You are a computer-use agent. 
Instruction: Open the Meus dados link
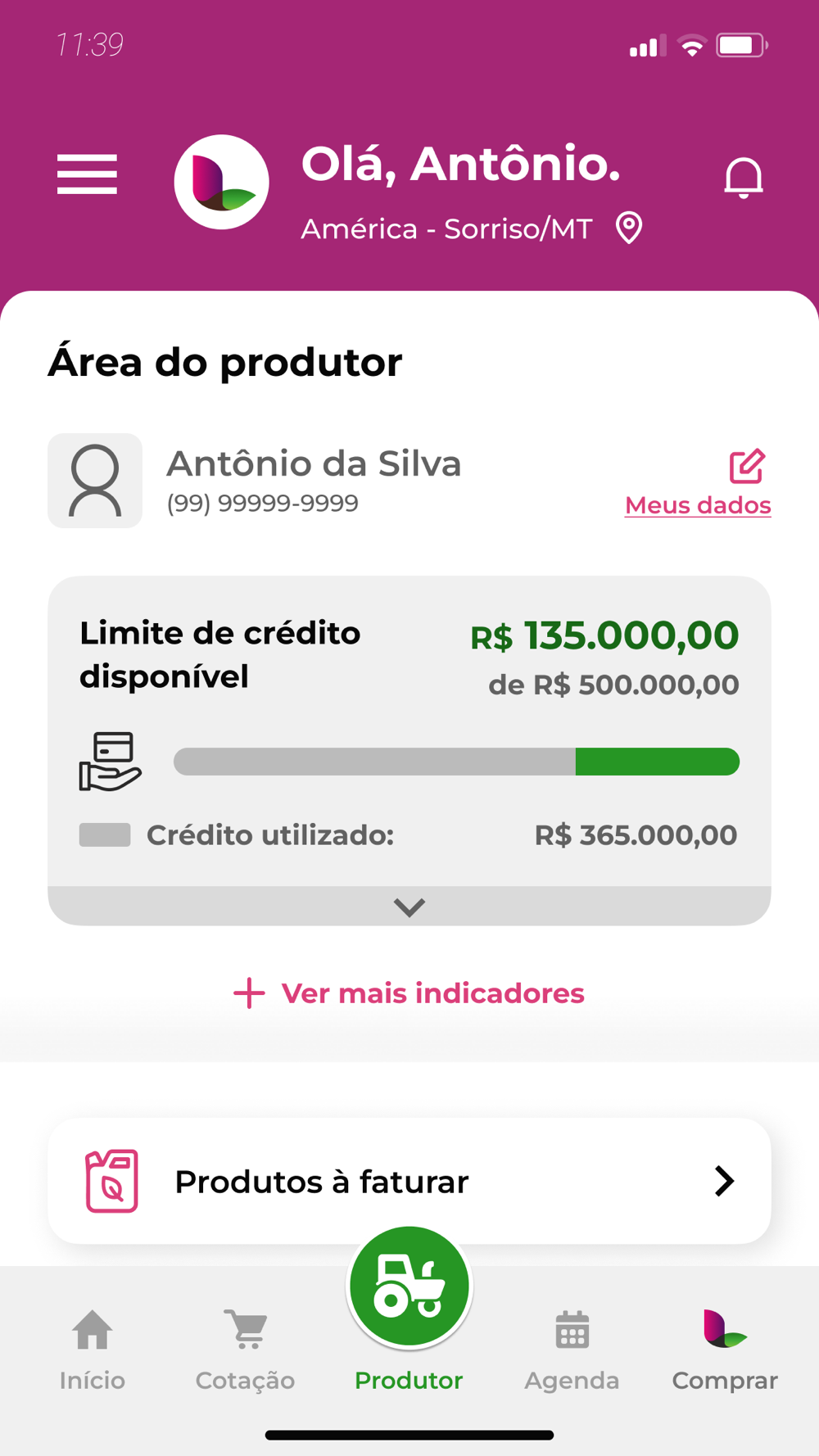coord(698,504)
